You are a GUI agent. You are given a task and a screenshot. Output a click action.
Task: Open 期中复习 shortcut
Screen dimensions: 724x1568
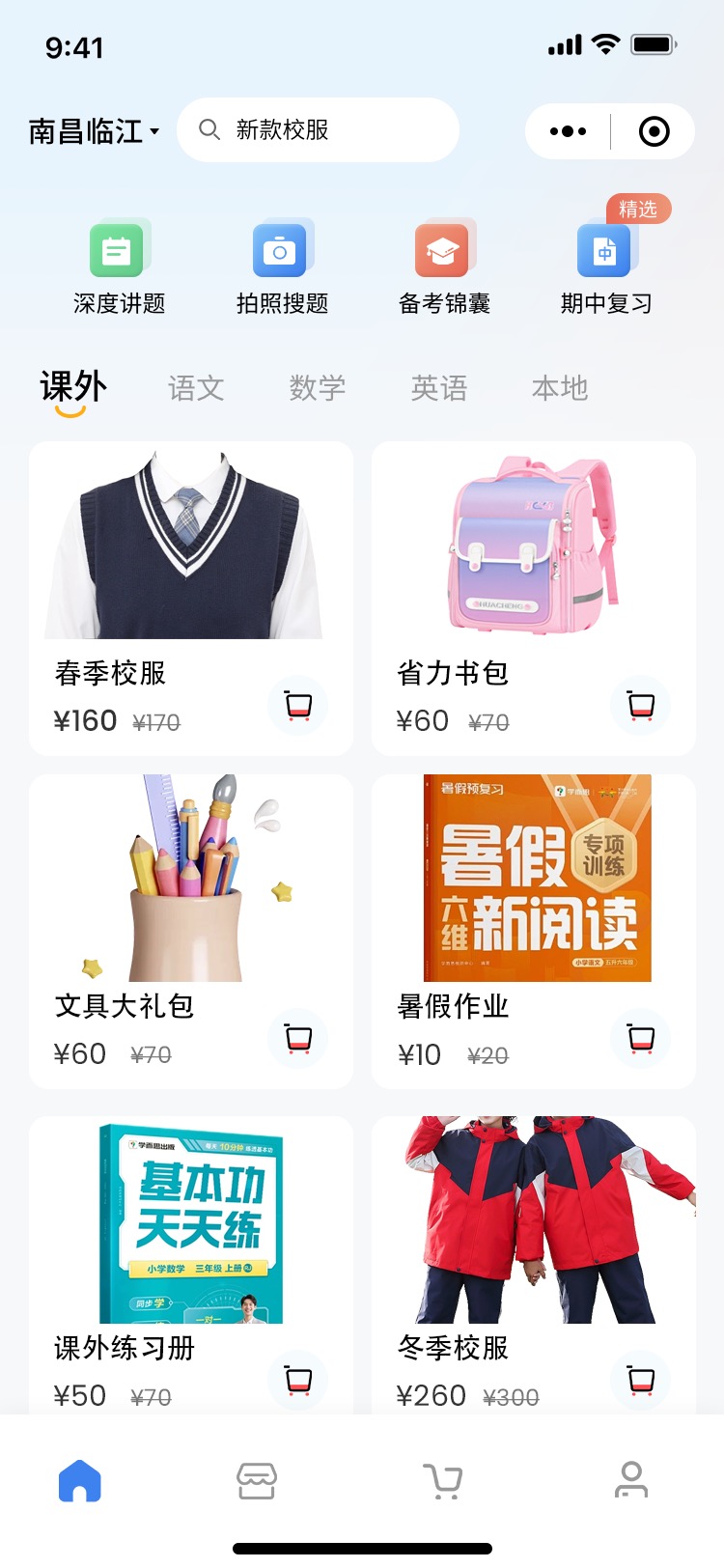click(x=605, y=268)
